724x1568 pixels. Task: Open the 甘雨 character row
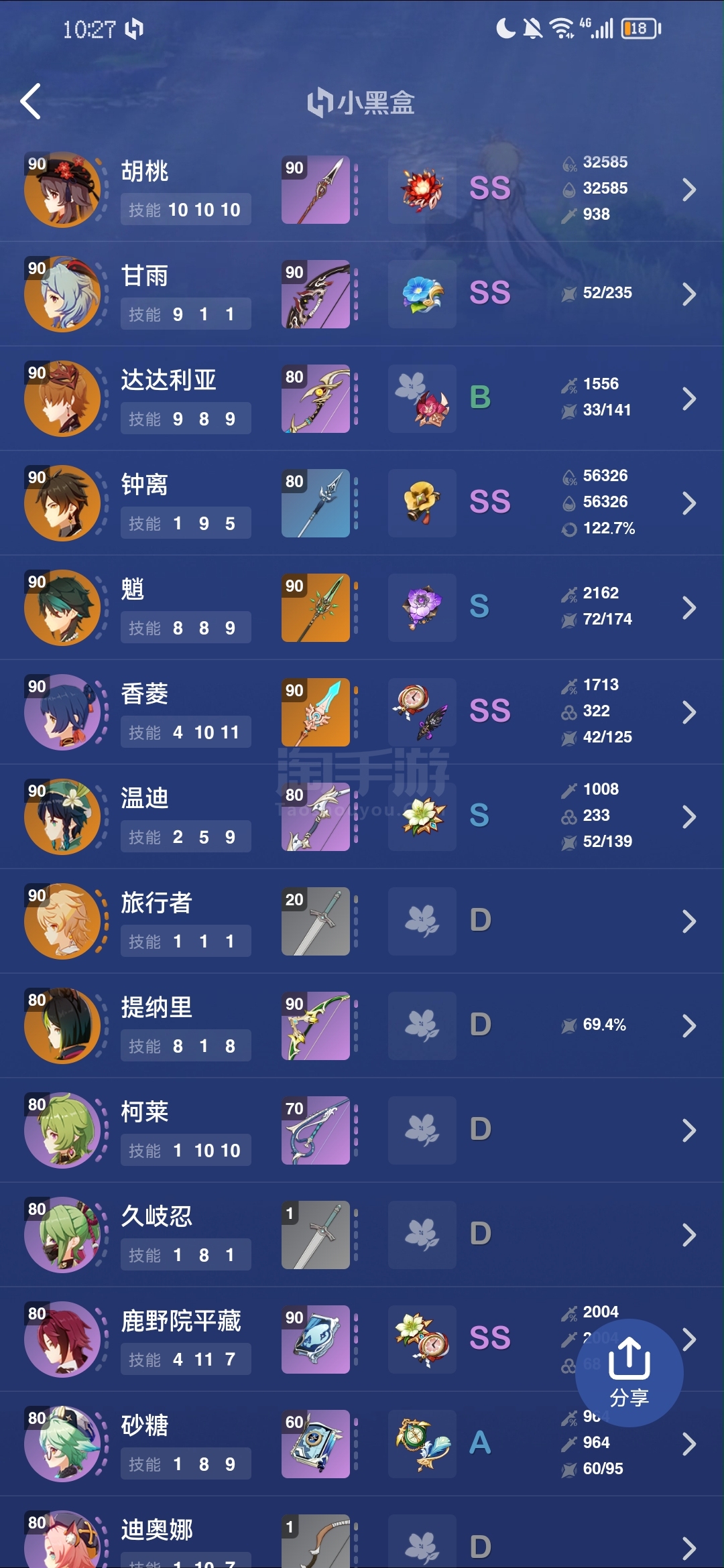pyautogui.click(x=362, y=294)
